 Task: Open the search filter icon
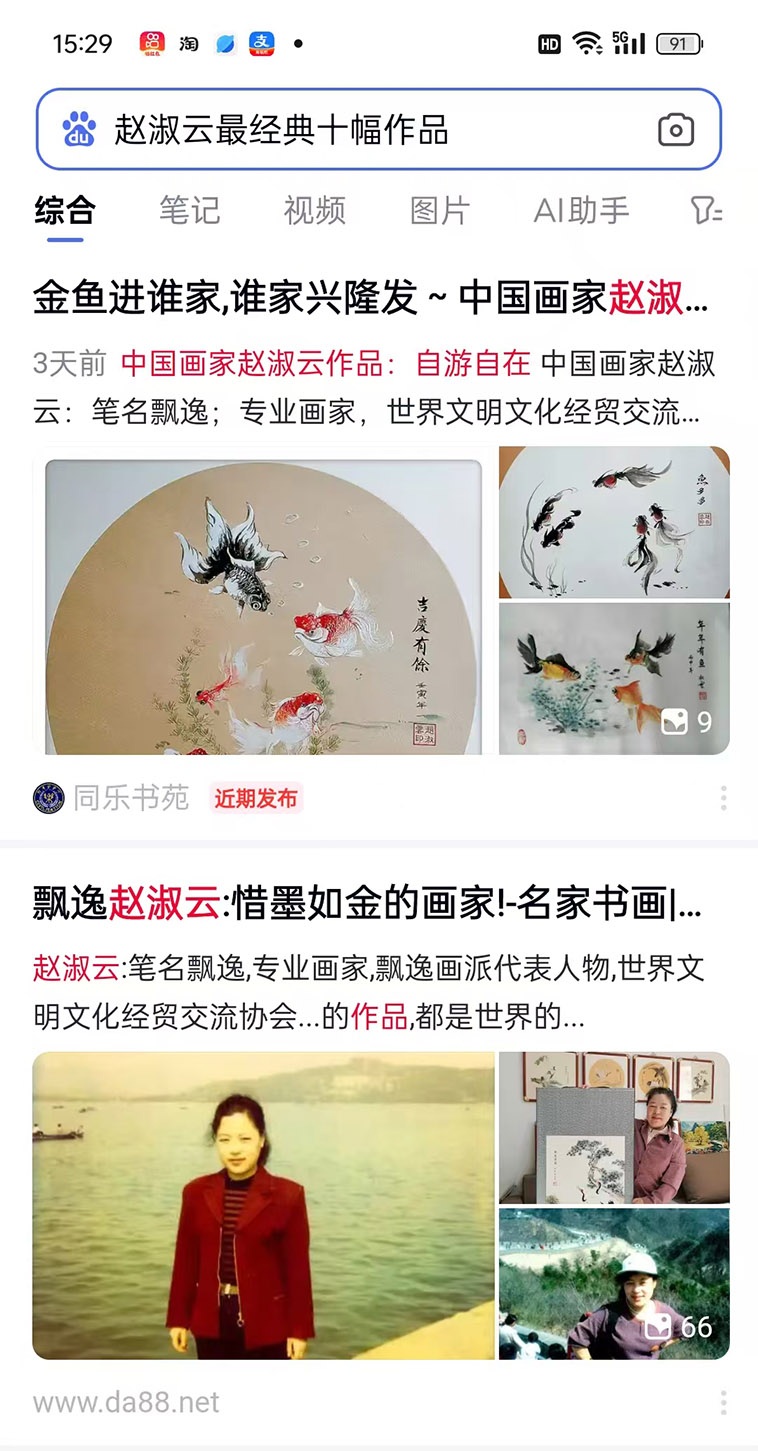tap(706, 210)
